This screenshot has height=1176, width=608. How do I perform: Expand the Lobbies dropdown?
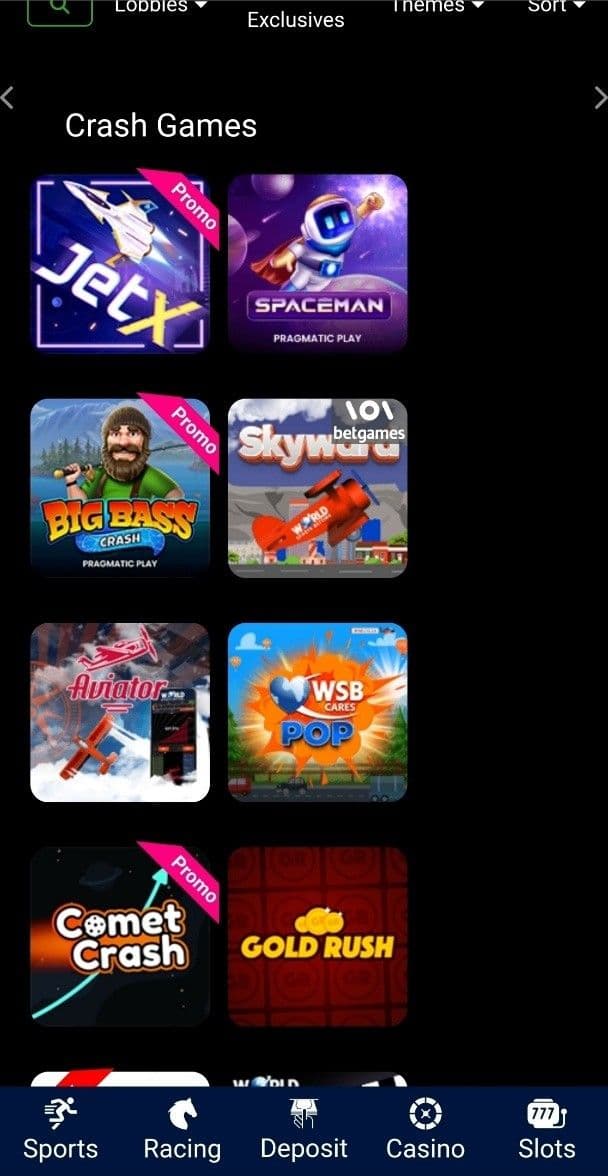pos(160,7)
